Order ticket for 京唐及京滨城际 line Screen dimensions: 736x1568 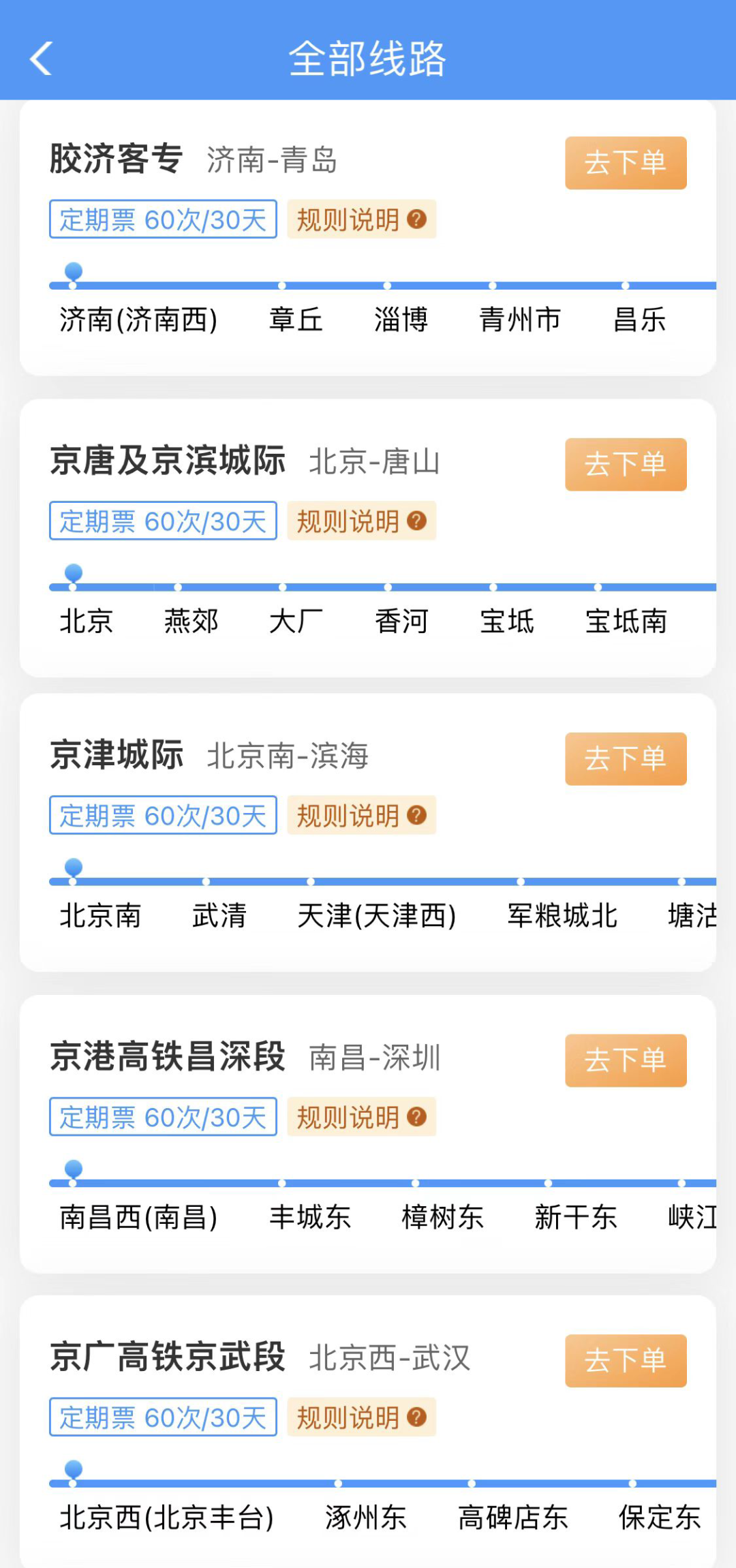tap(625, 464)
